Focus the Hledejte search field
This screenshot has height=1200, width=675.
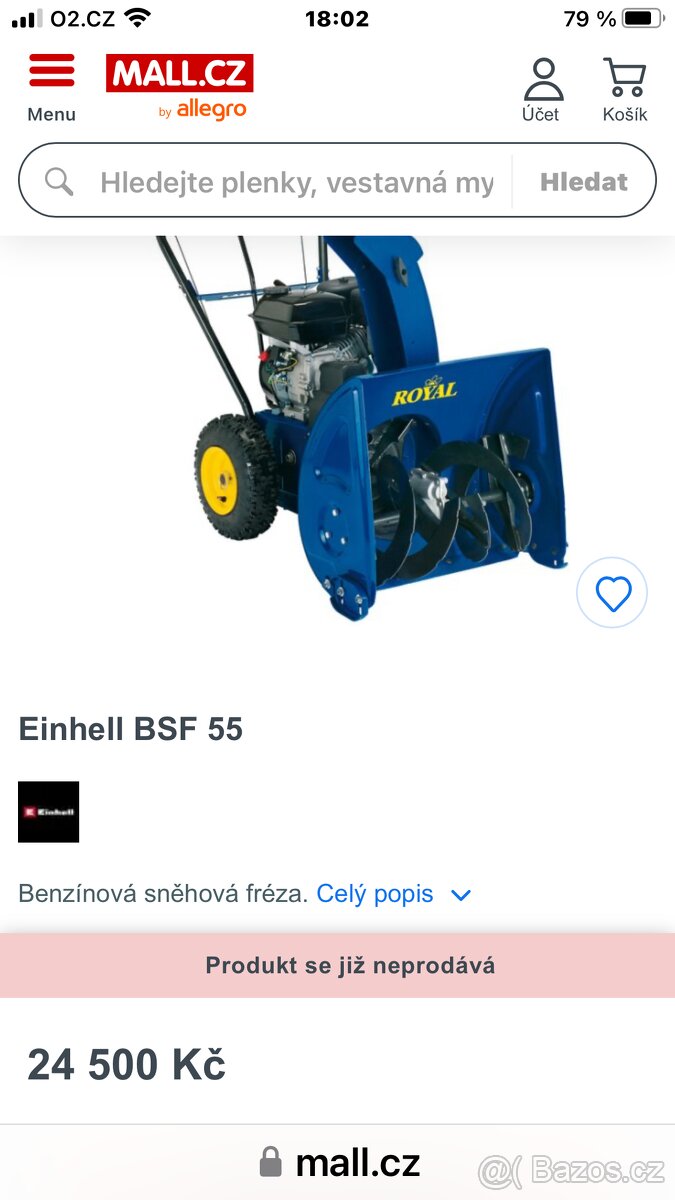(295, 182)
